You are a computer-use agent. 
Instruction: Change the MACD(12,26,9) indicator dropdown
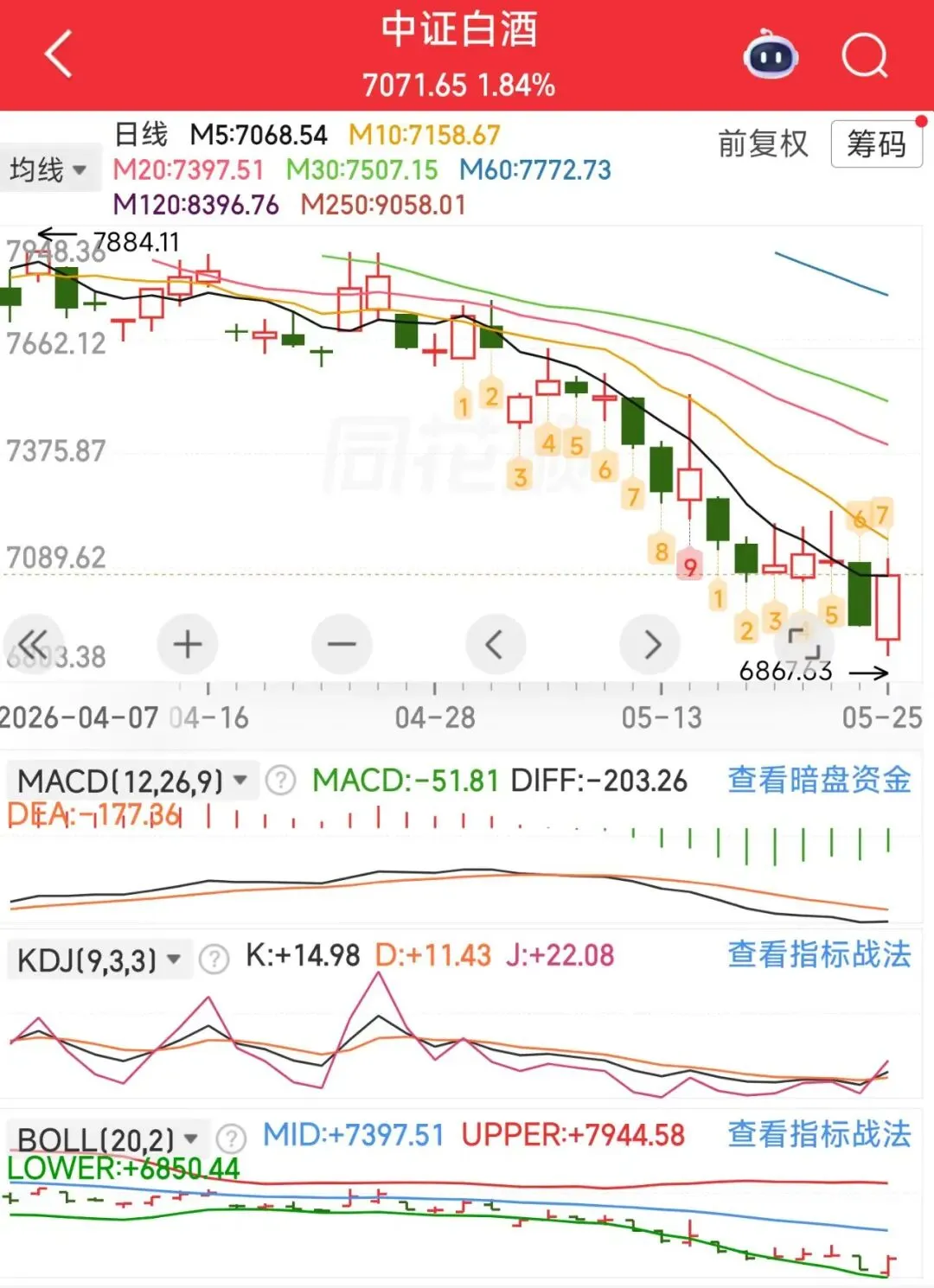pos(132,781)
